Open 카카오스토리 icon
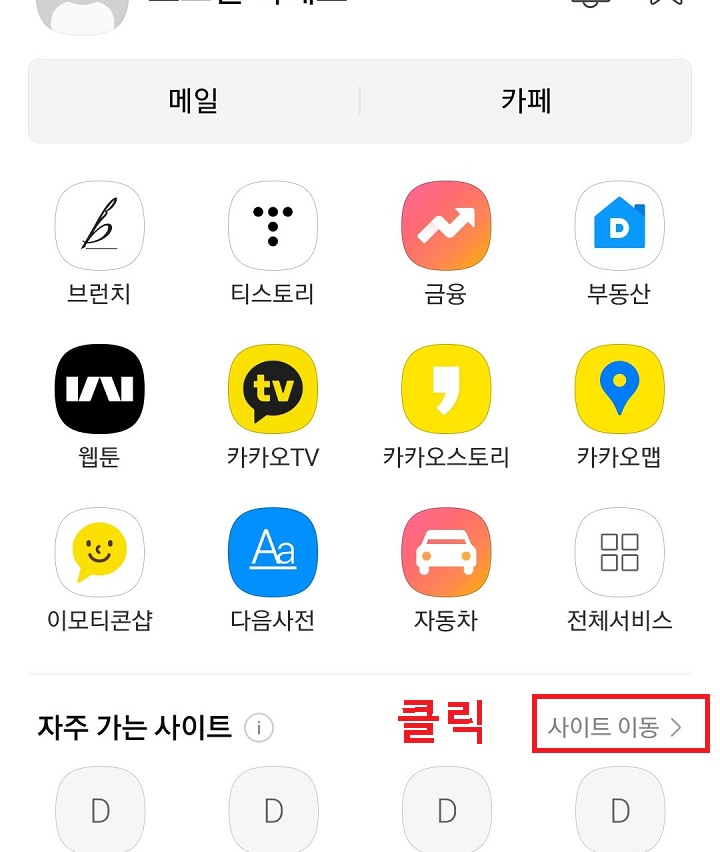Viewport: 720px width, 852px height. (x=446, y=388)
